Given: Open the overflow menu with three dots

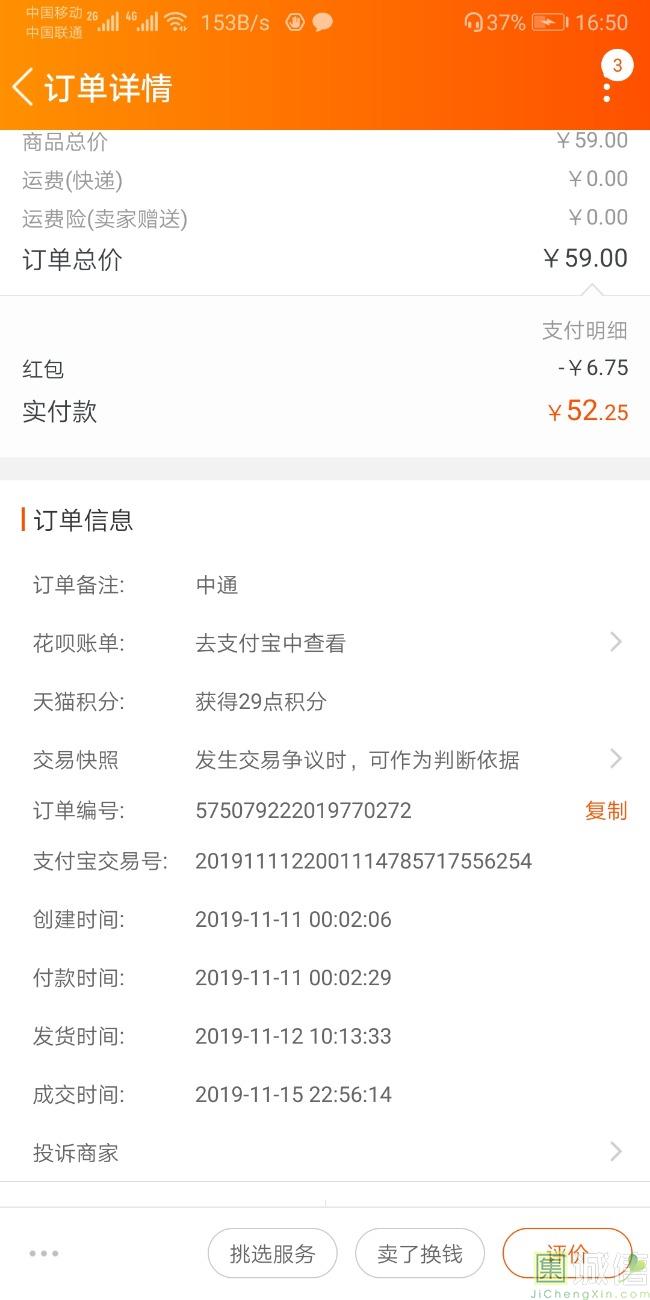Looking at the screenshot, I should click(x=607, y=88).
